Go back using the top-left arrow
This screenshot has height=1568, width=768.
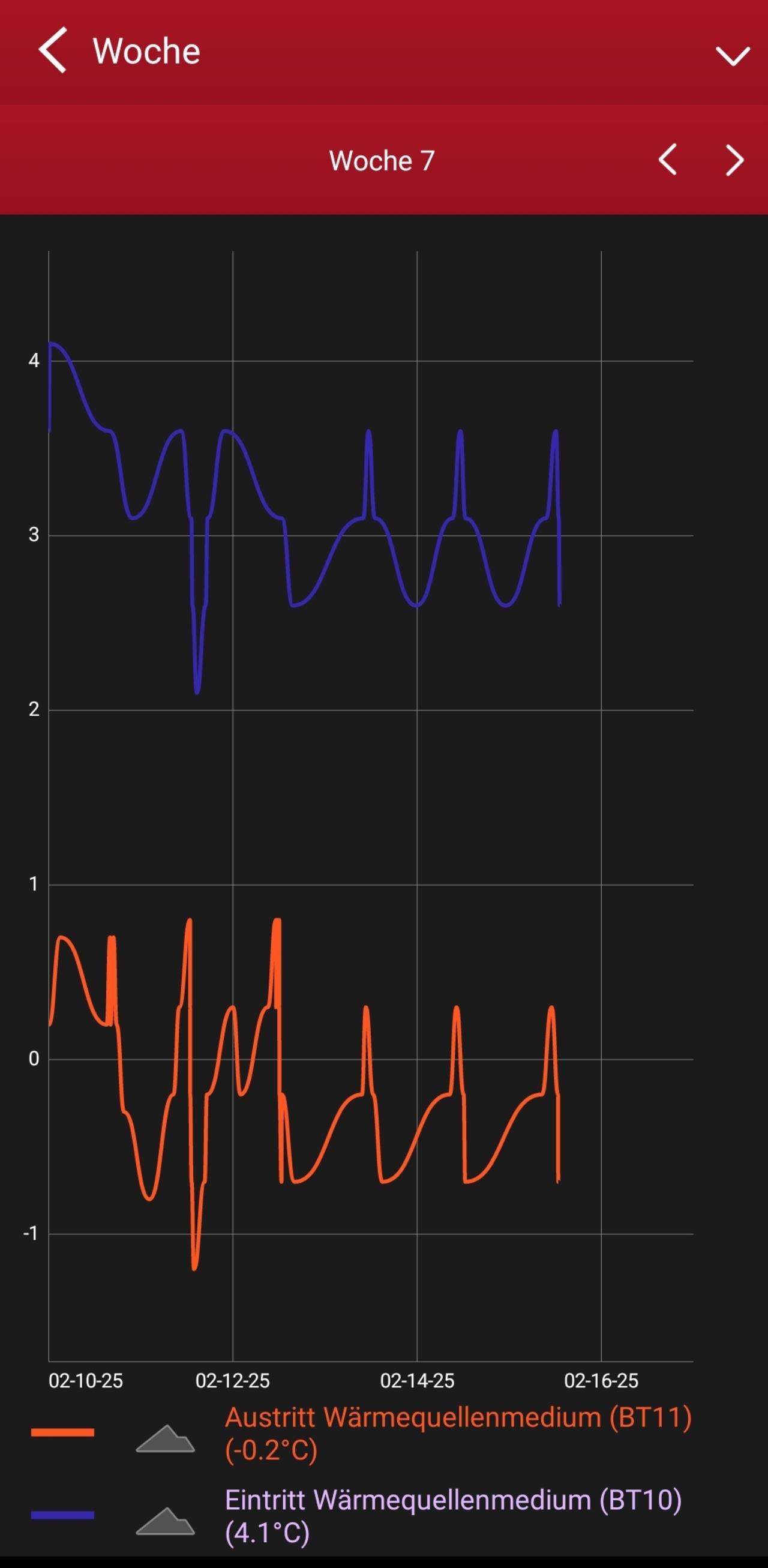53,50
